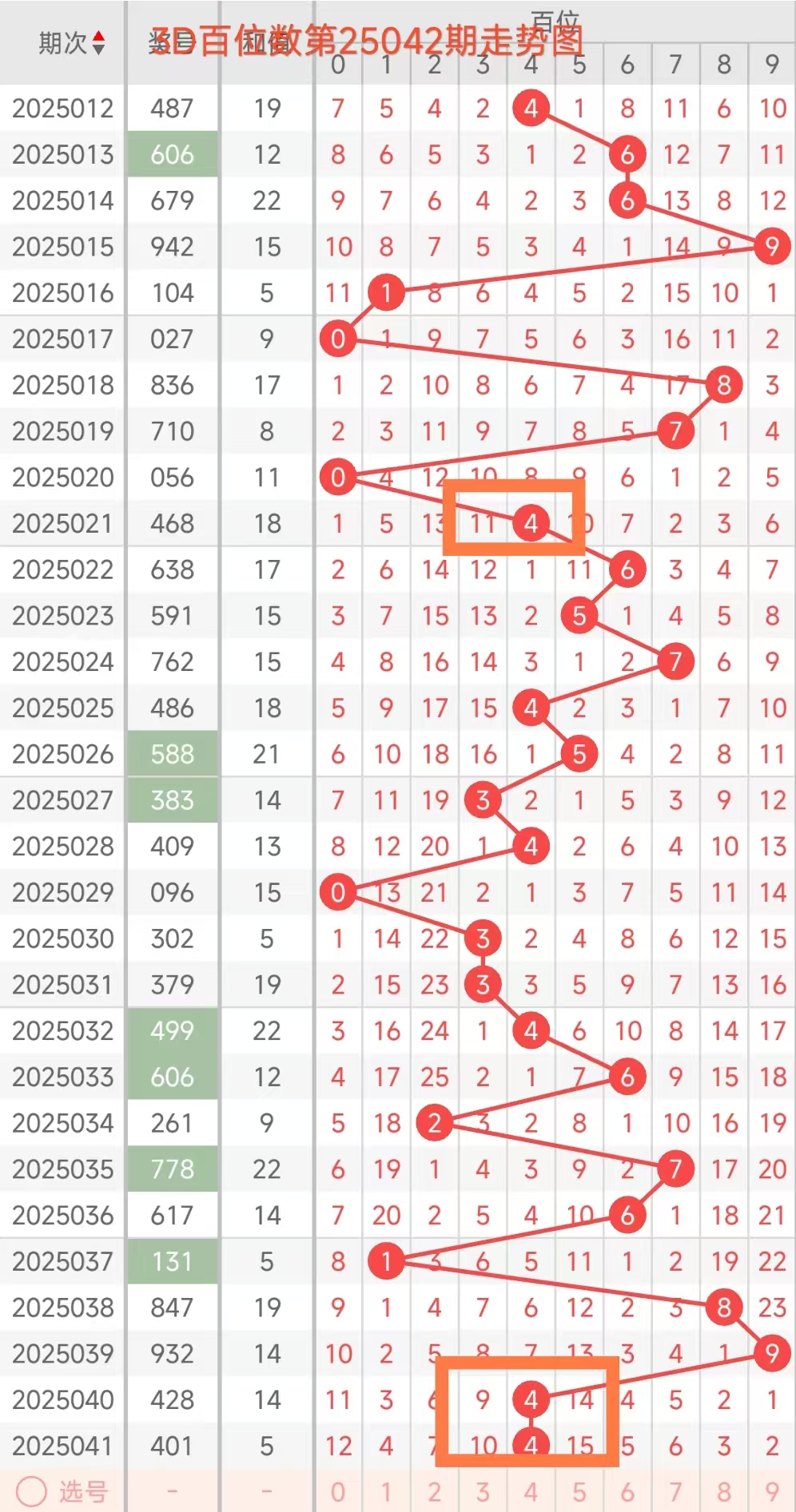Viewport: 796px width, 1512px height.
Task: Pick number 8 in the 选号 row
Action: [724, 1491]
